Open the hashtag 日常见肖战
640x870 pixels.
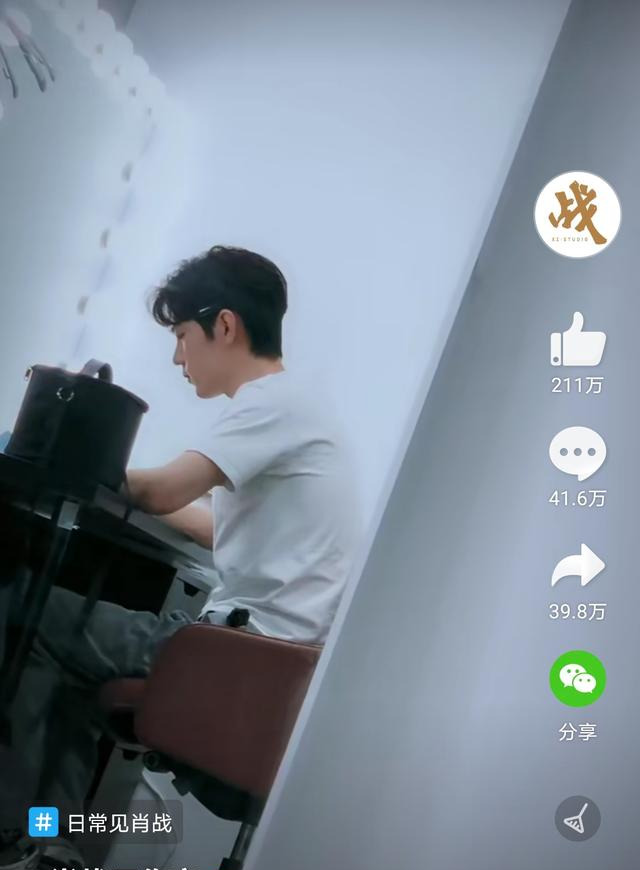[104, 823]
